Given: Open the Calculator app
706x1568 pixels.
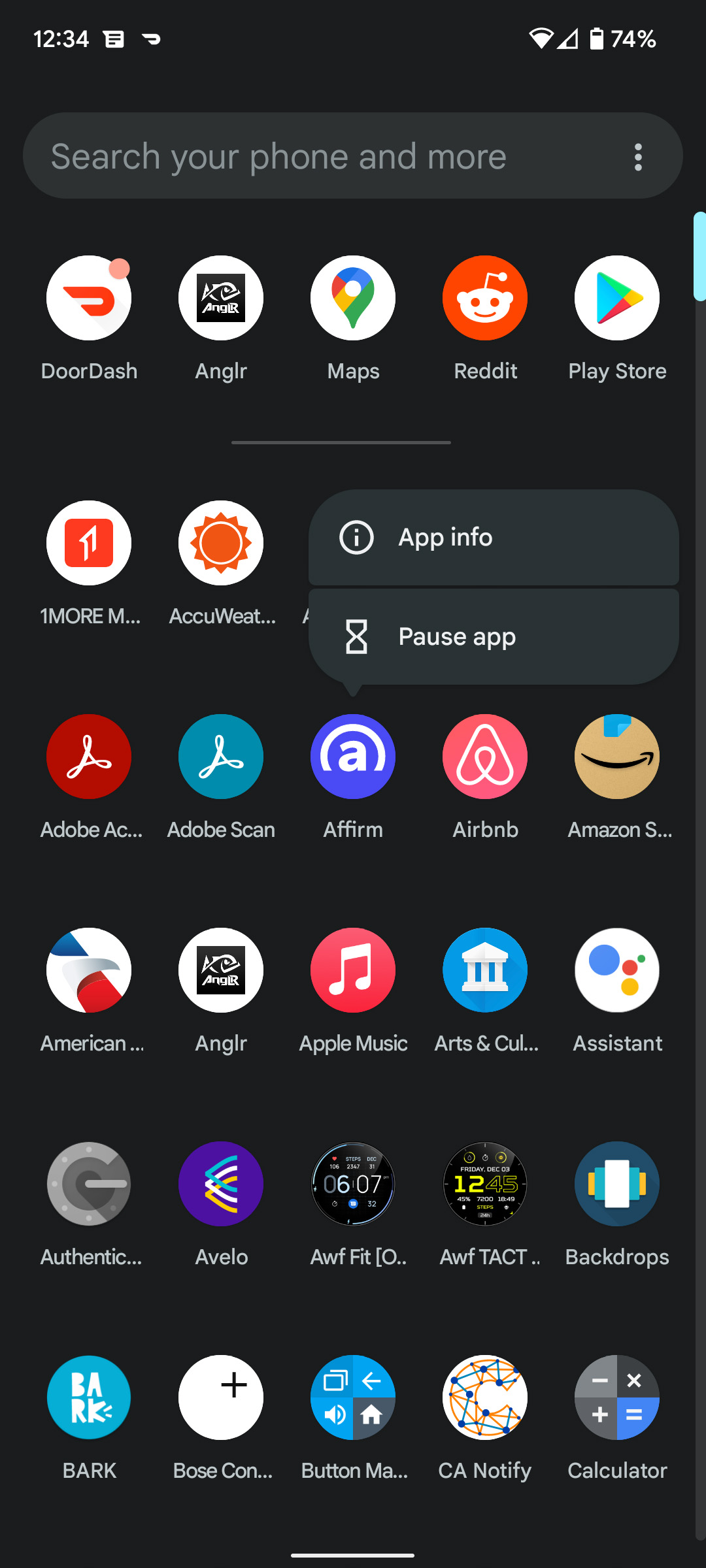Looking at the screenshot, I should (x=617, y=1398).
